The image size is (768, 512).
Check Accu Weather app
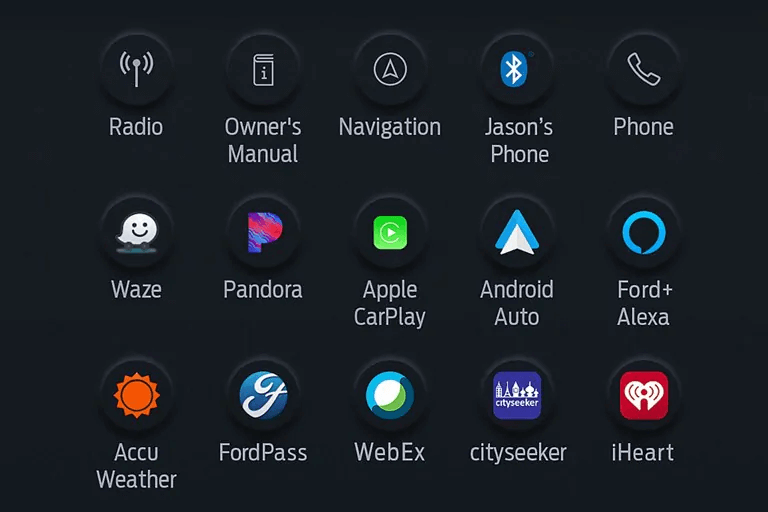(x=136, y=395)
